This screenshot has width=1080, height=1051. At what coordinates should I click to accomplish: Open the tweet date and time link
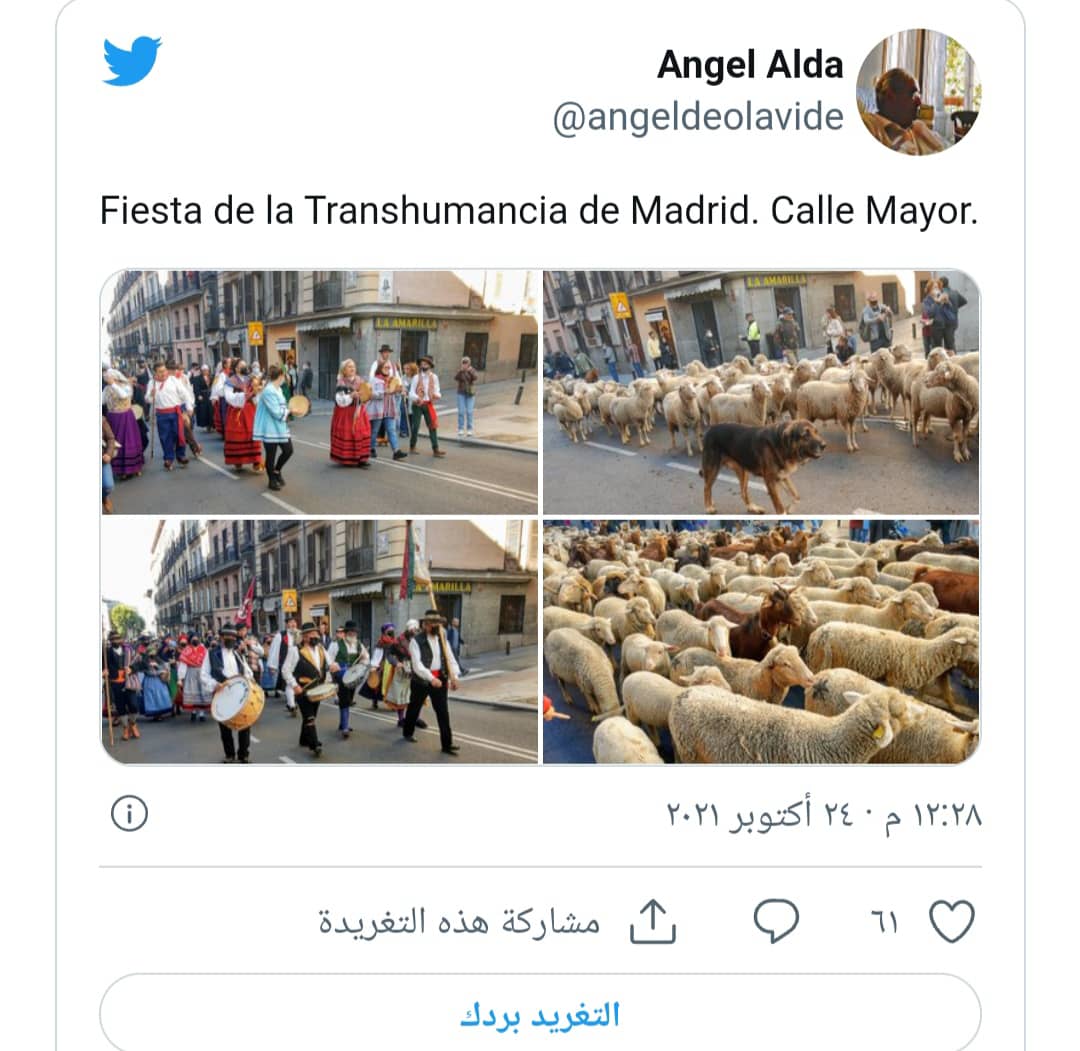coord(824,815)
